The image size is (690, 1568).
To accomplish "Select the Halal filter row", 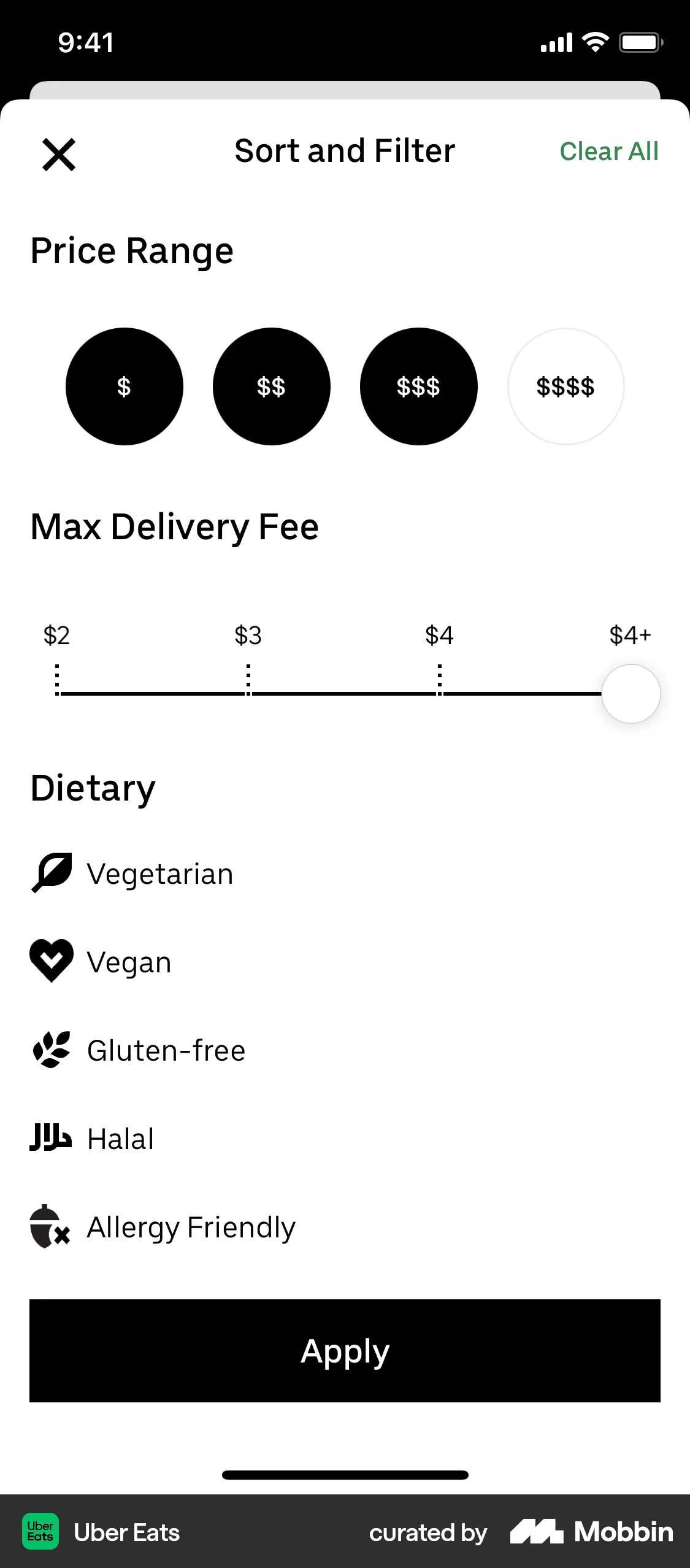I will (x=120, y=1138).
